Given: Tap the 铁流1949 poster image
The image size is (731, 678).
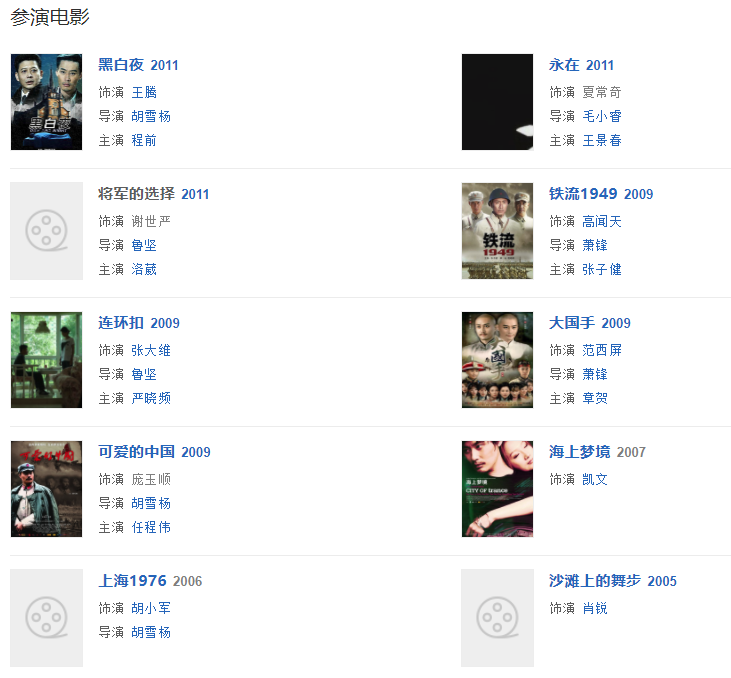Looking at the screenshot, I should pyautogui.click(x=497, y=231).
